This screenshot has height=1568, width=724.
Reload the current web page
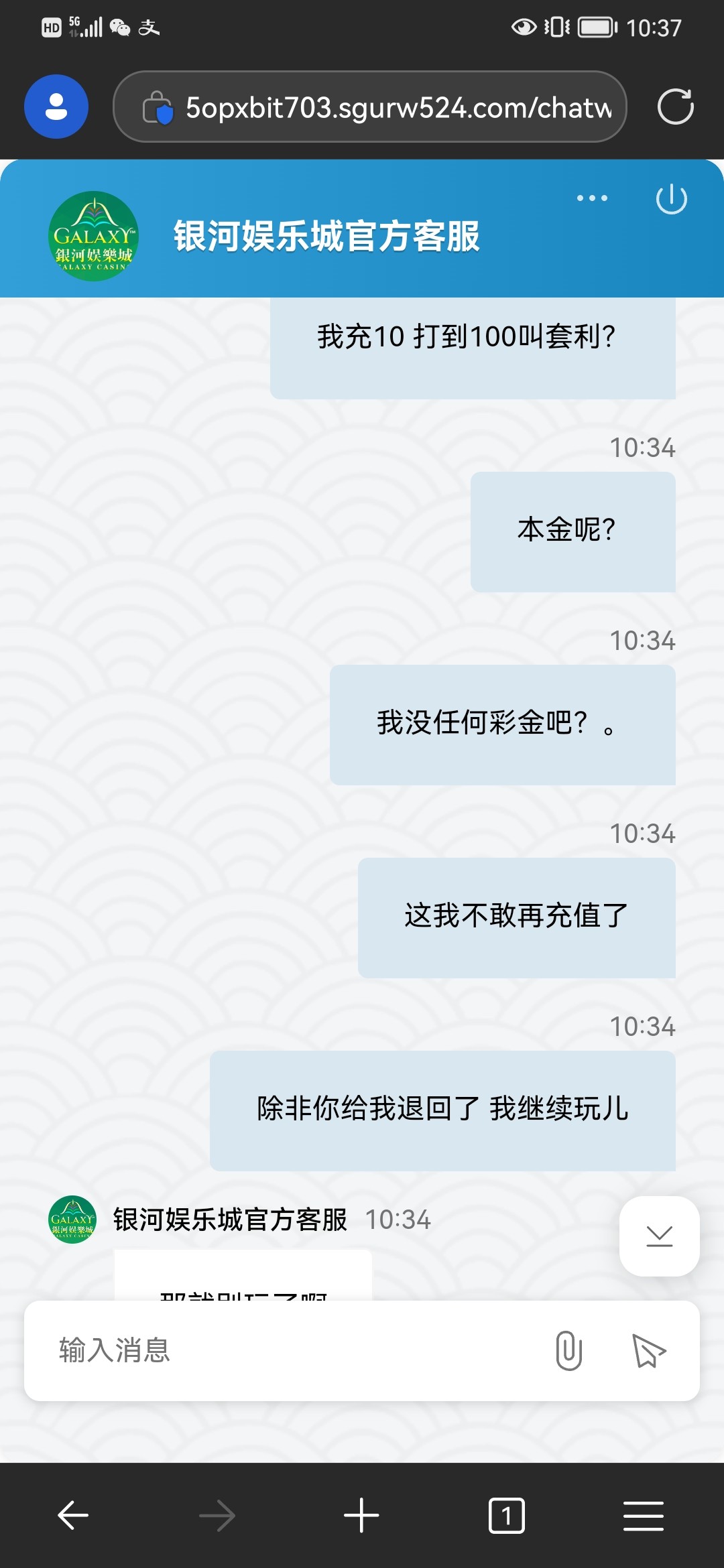[x=675, y=107]
